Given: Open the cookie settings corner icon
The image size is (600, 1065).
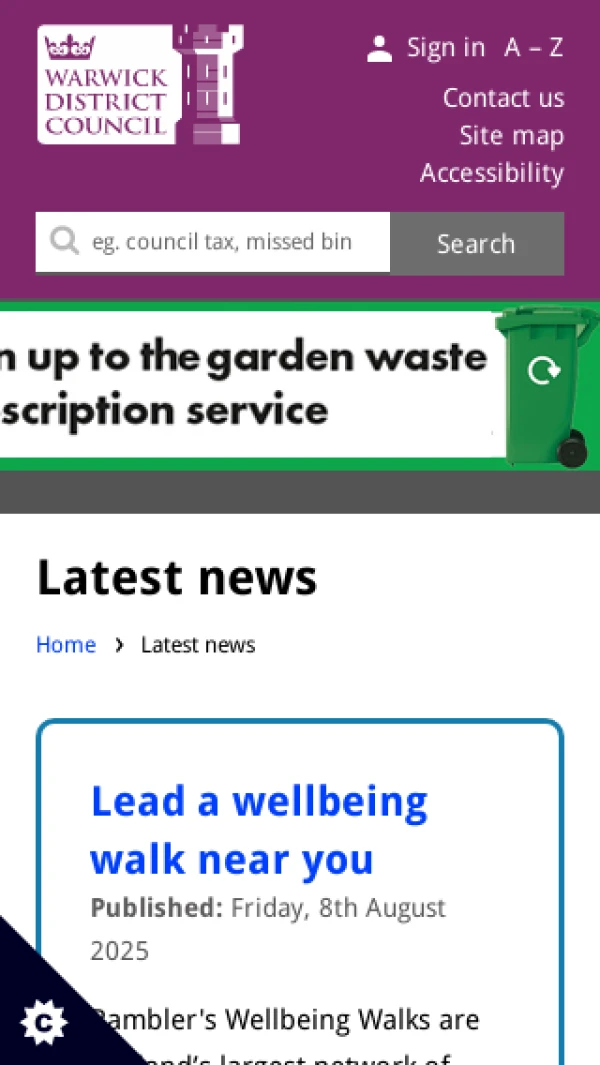Looking at the screenshot, I should pos(42,1021).
